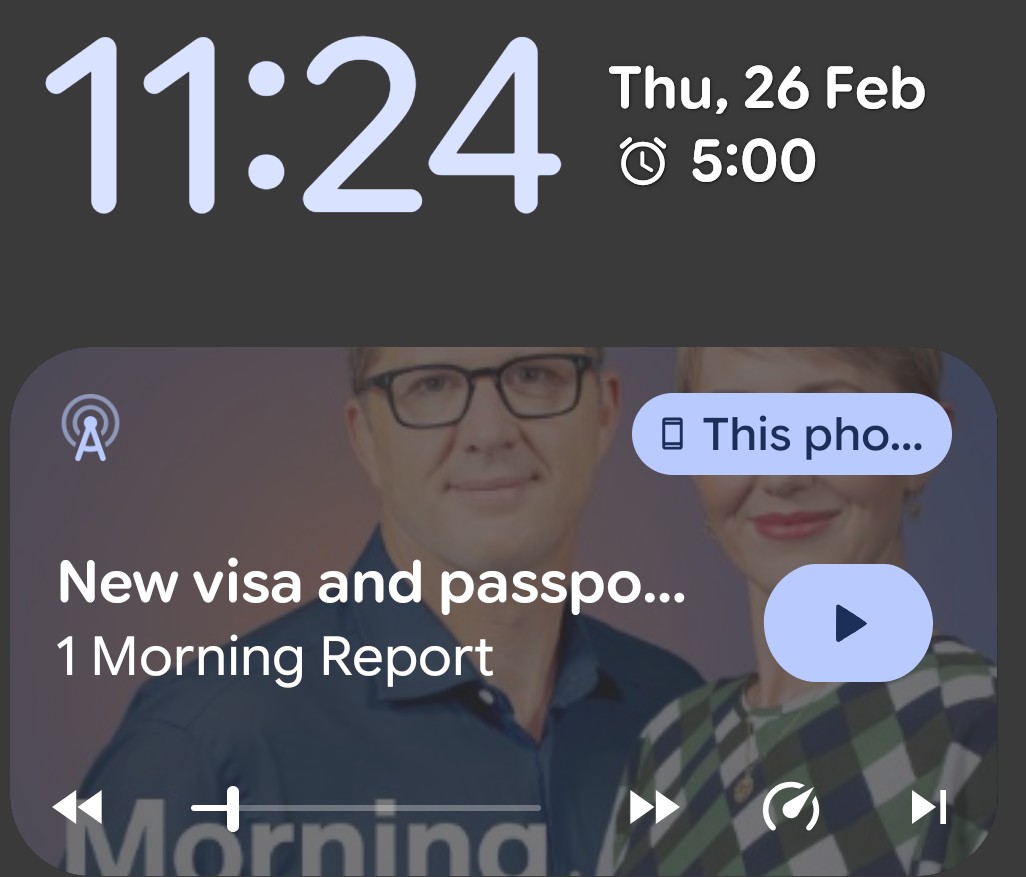Skip to the next episode
Viewport: 1026px width, 877px height.
pyautogui.click(x=928, y=807)
